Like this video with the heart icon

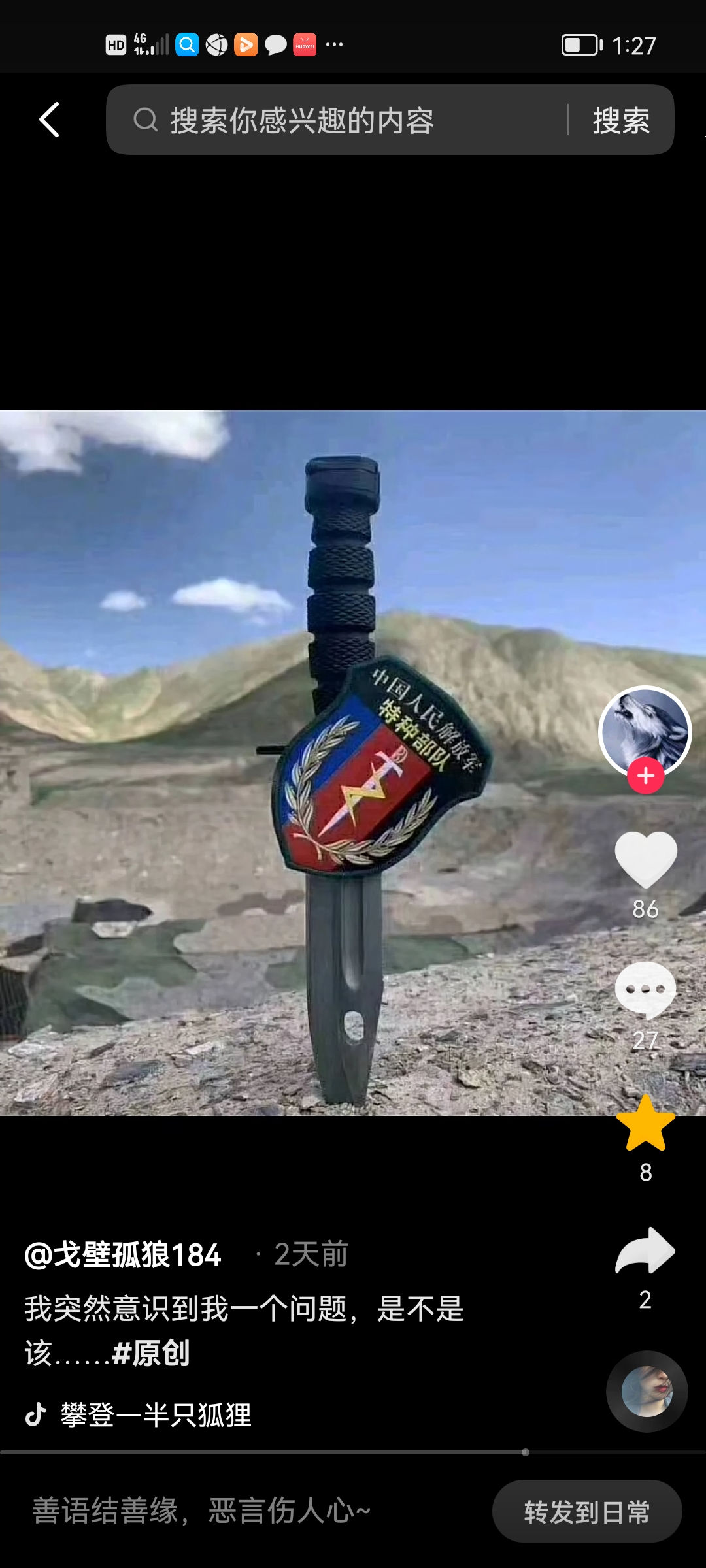pyautogui.click(x=645, y=859)
